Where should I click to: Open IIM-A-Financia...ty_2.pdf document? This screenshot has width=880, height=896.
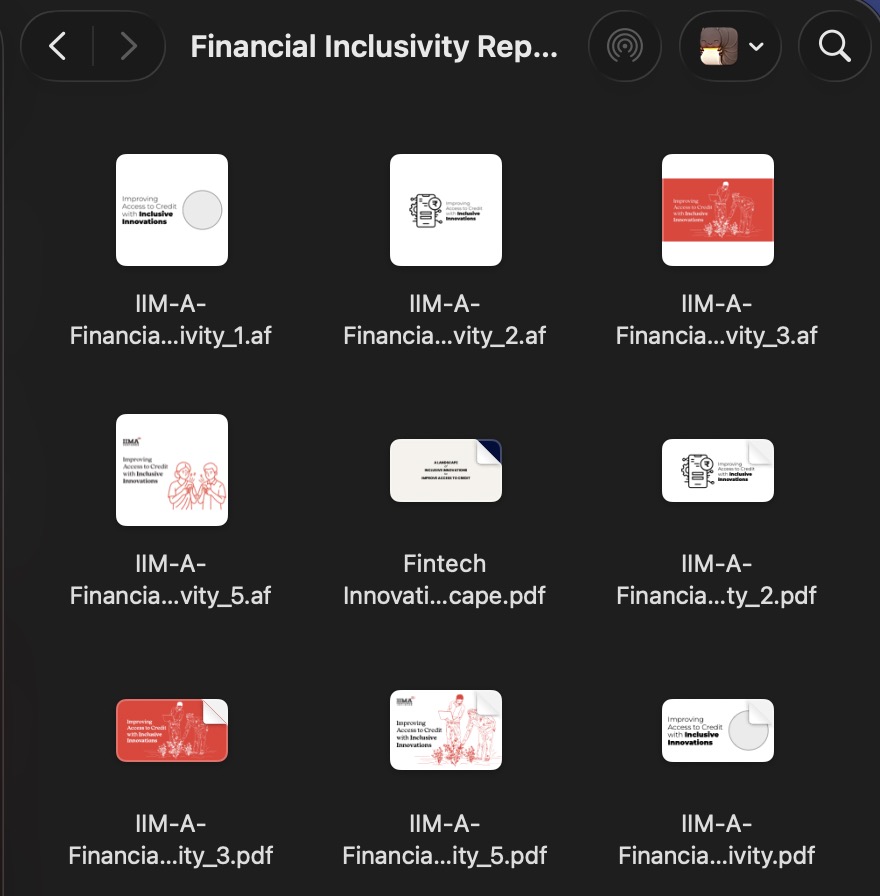point(717,470)
